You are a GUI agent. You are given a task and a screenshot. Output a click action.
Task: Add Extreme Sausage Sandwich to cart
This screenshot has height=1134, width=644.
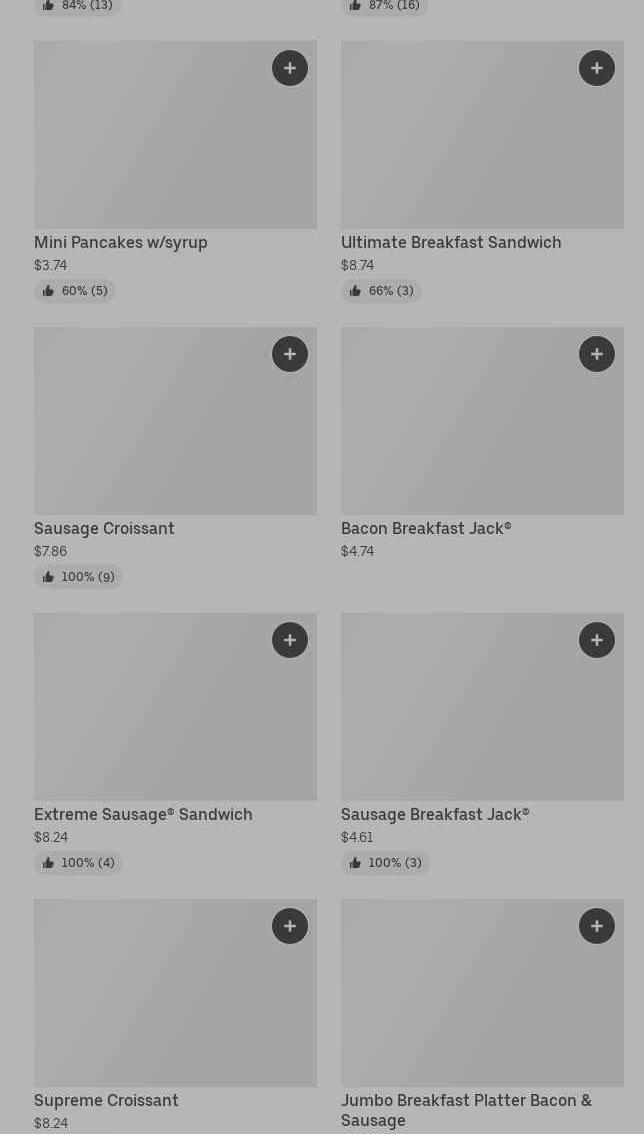coord(290,640)
